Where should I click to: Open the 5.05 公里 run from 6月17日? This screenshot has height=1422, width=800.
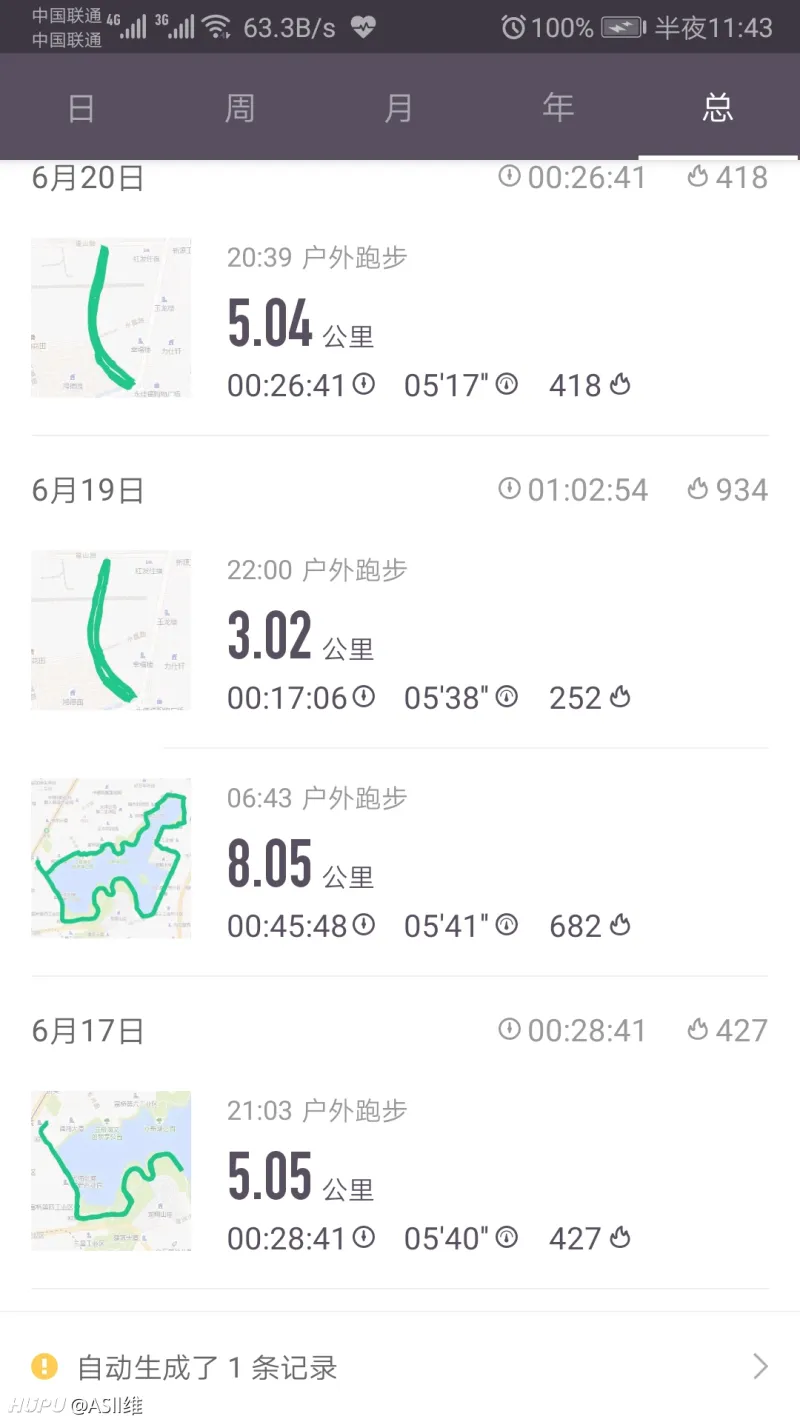(400, 1171)
